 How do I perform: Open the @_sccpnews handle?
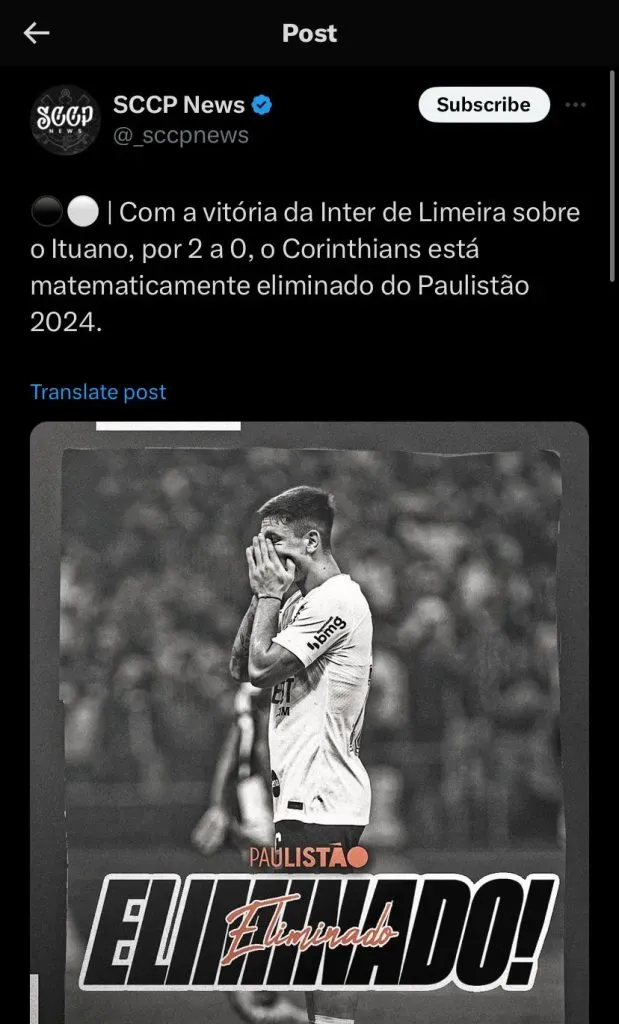click(x=181, y=135)
